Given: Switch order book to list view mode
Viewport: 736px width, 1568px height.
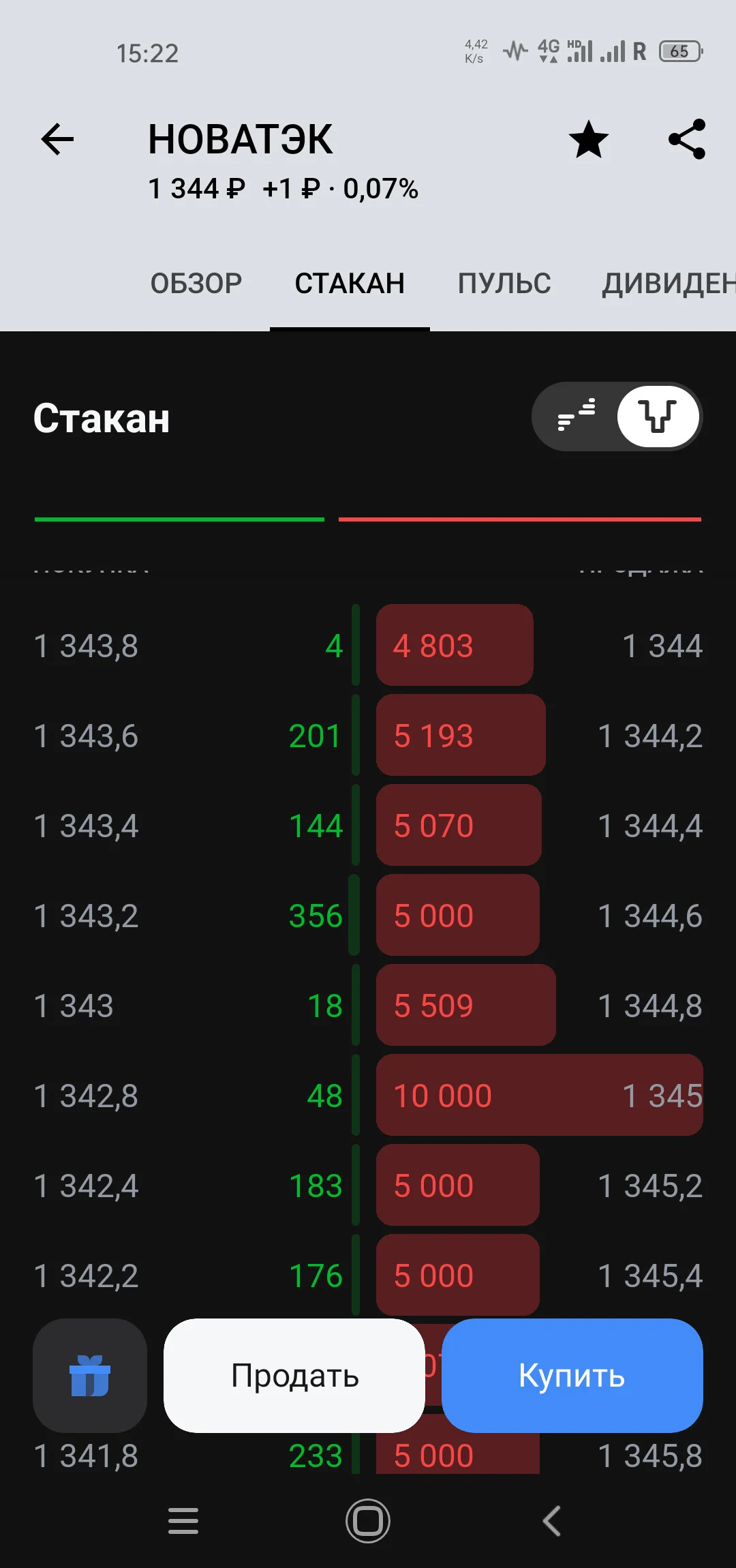Looking at the screenshot, I should (577, 416).
